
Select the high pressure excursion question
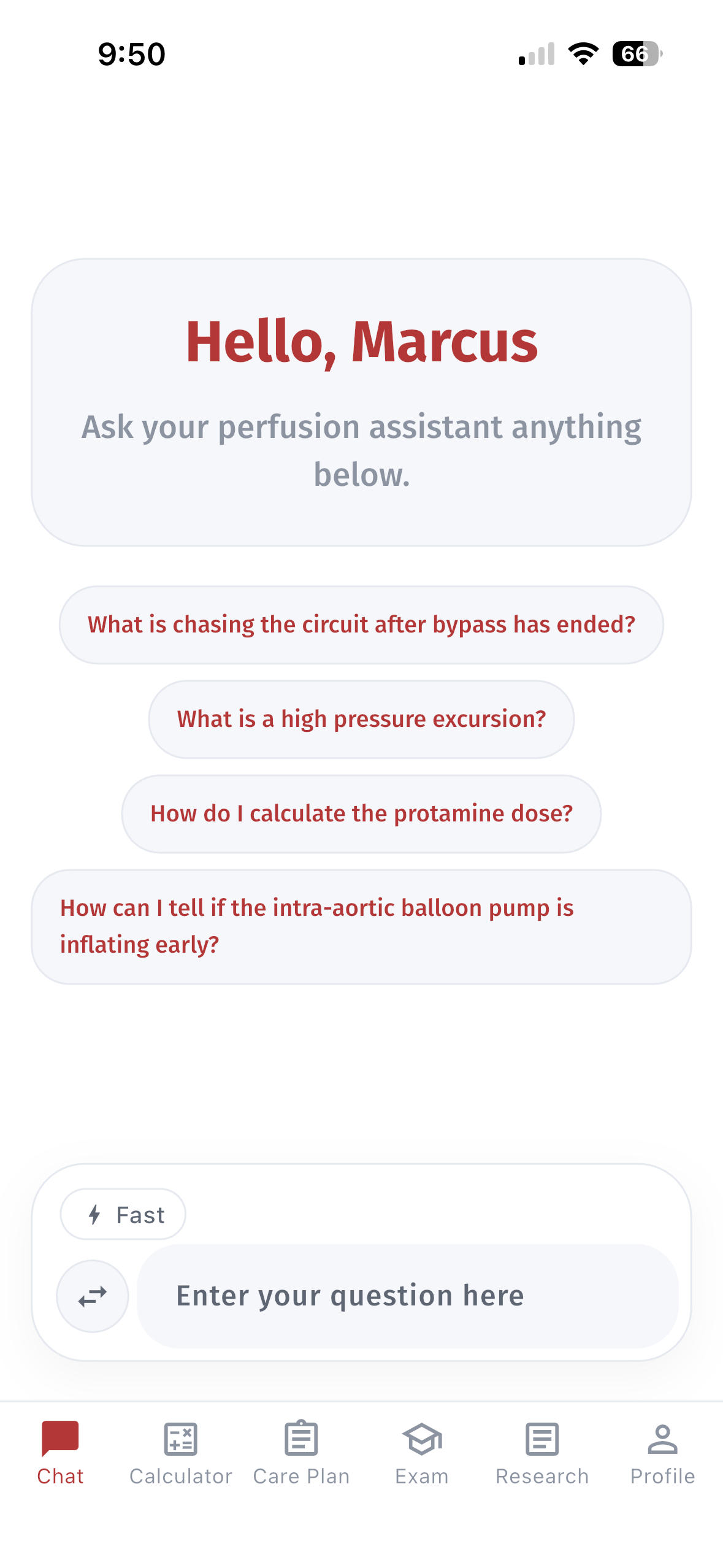pos(361,719)
